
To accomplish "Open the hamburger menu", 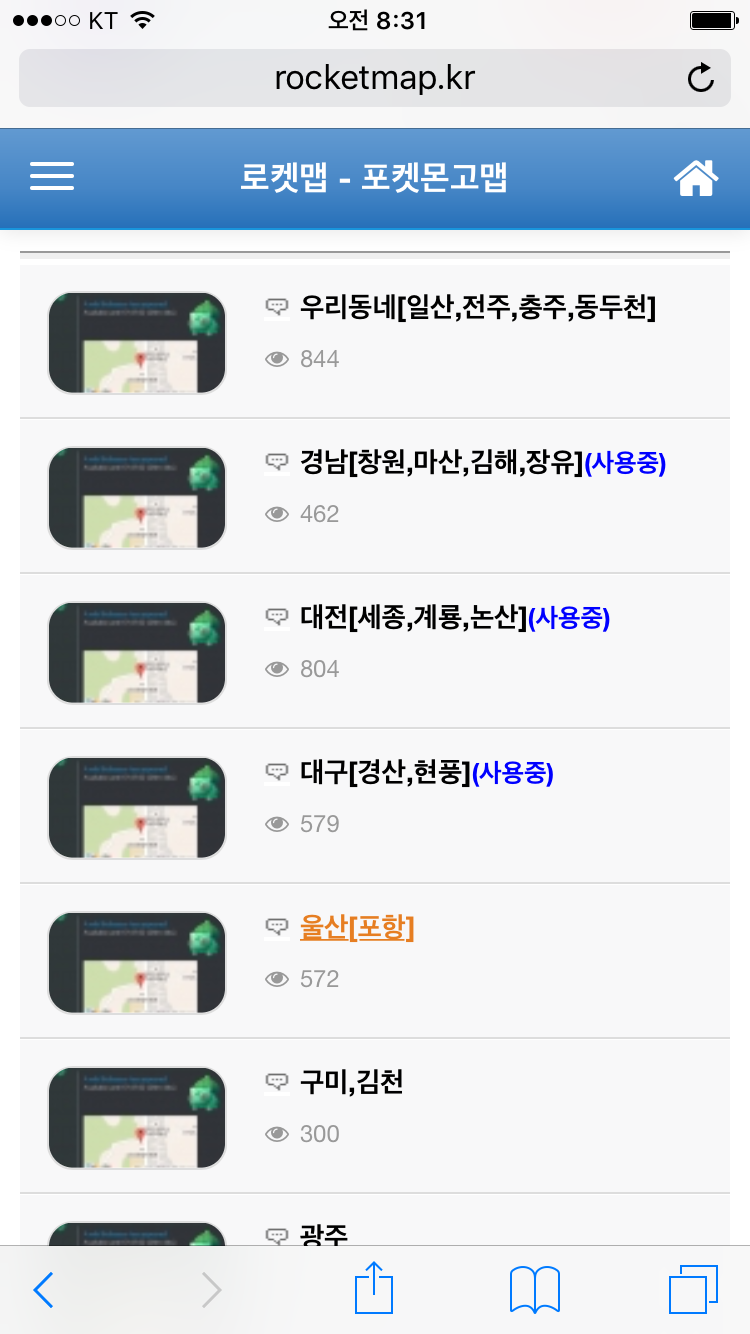I will 52,177.
